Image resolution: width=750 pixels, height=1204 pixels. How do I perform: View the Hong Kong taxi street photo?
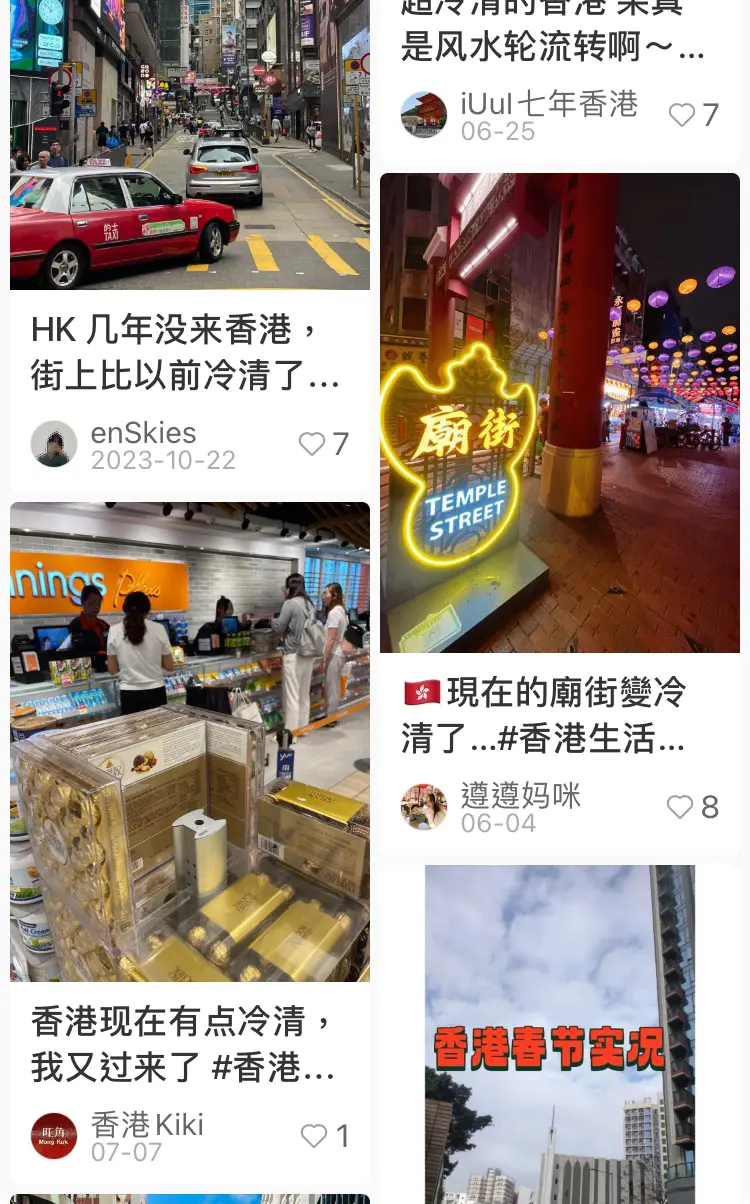(x=190, y=145)
